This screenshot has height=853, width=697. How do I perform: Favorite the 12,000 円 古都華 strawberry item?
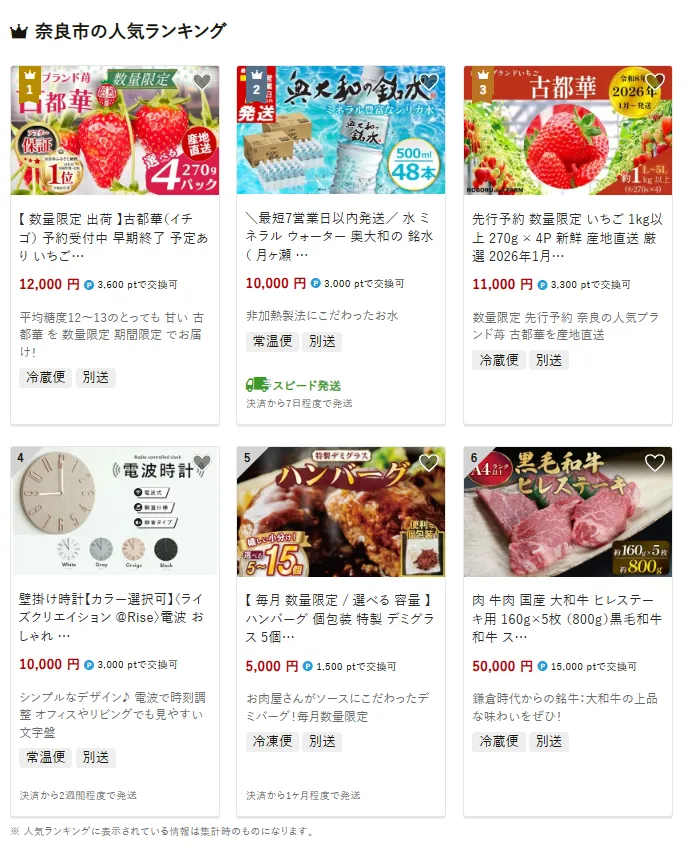coord(202,82)
